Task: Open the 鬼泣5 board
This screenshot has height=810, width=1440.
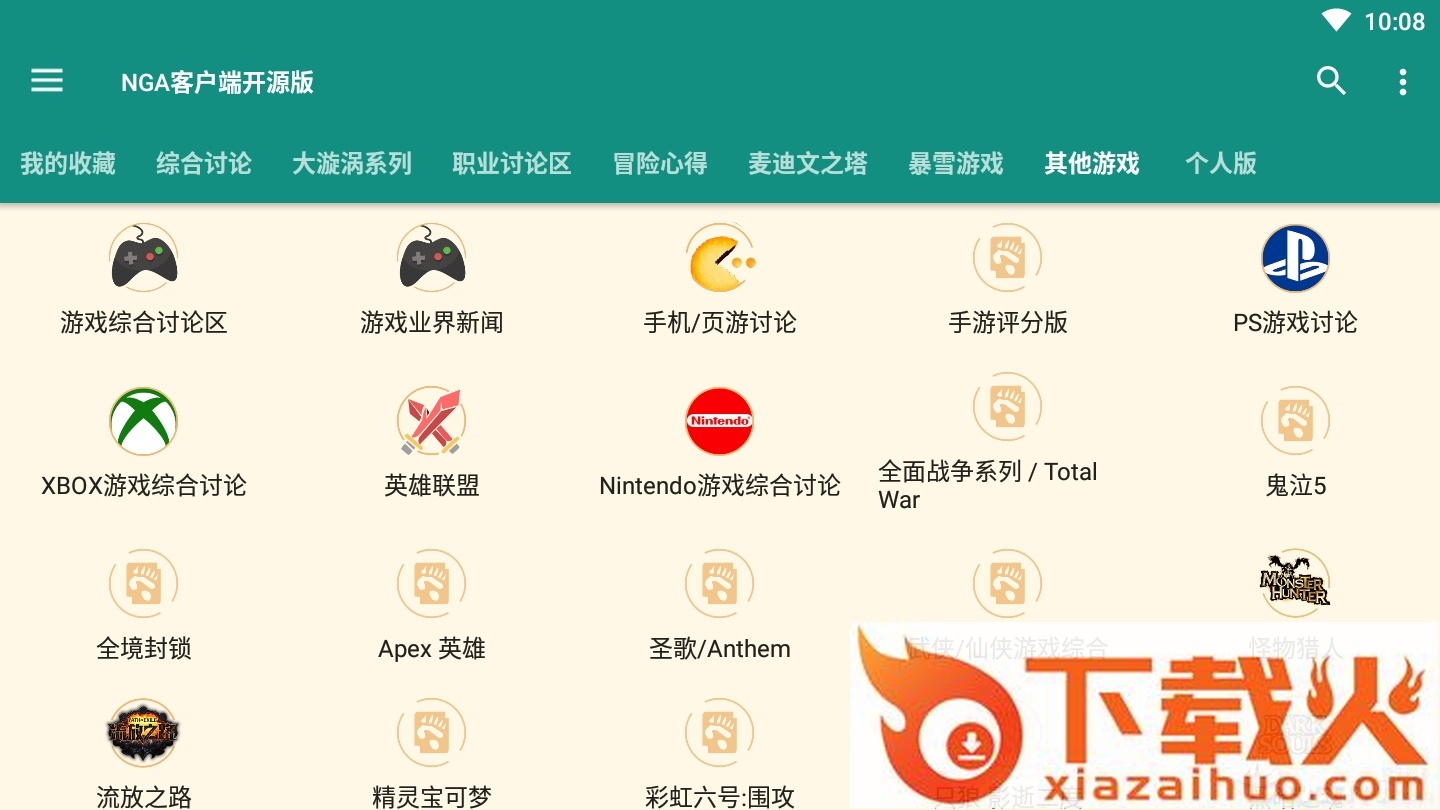Action: [x=1296, y=442]
